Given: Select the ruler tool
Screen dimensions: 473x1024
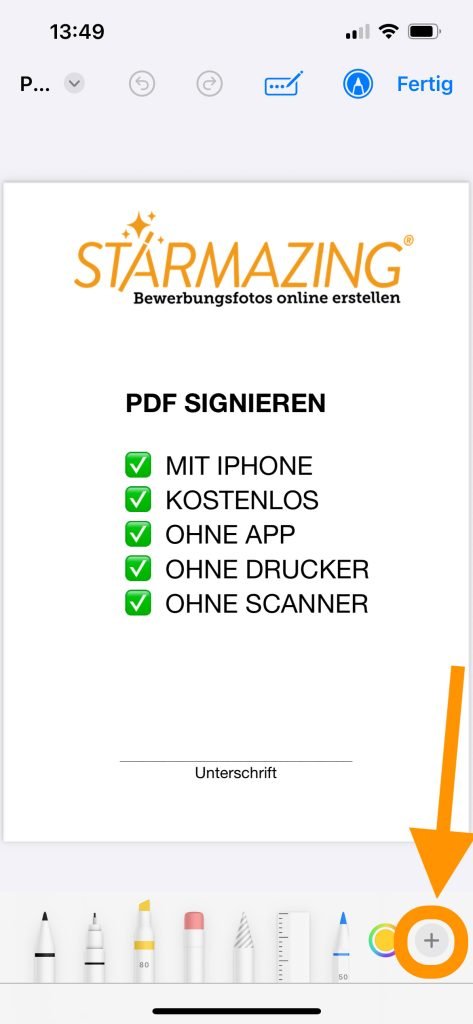Looking at the screenshot, I should point(293,947).
